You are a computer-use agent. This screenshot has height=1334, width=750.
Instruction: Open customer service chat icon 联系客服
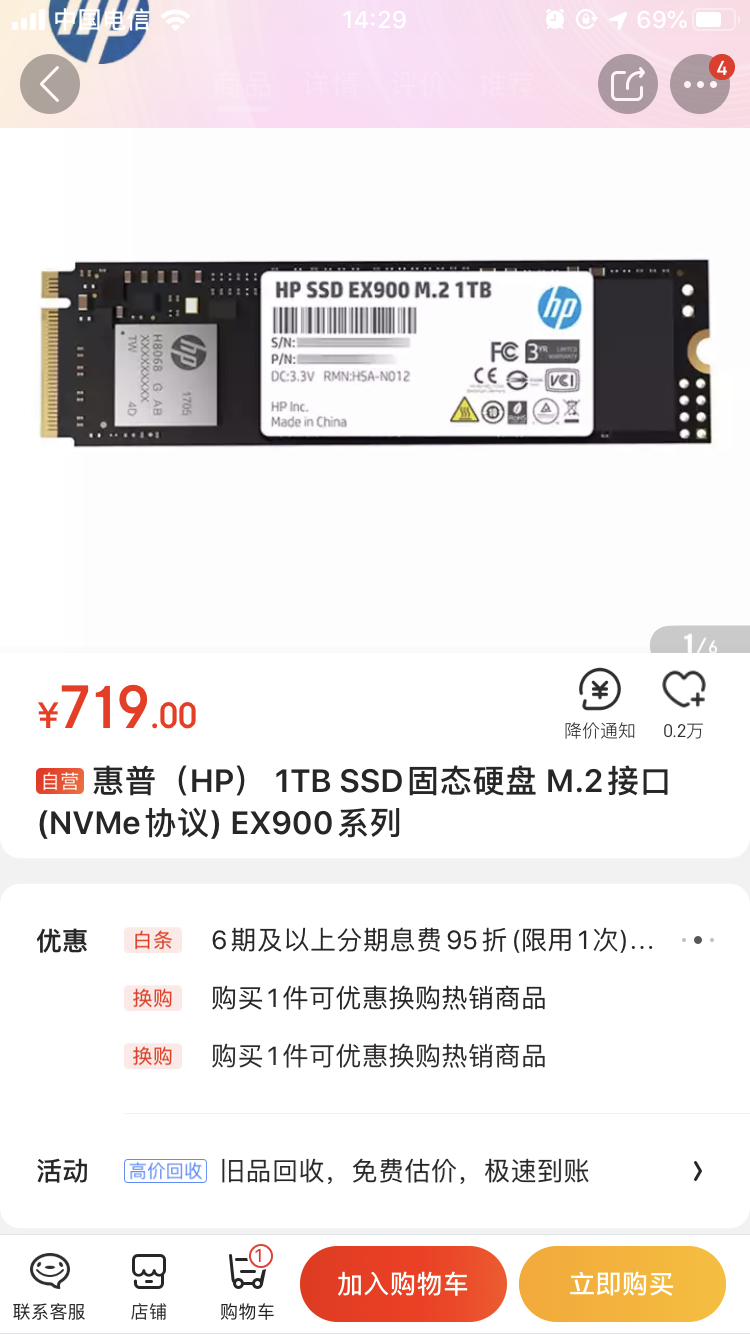coord(50,1283)
